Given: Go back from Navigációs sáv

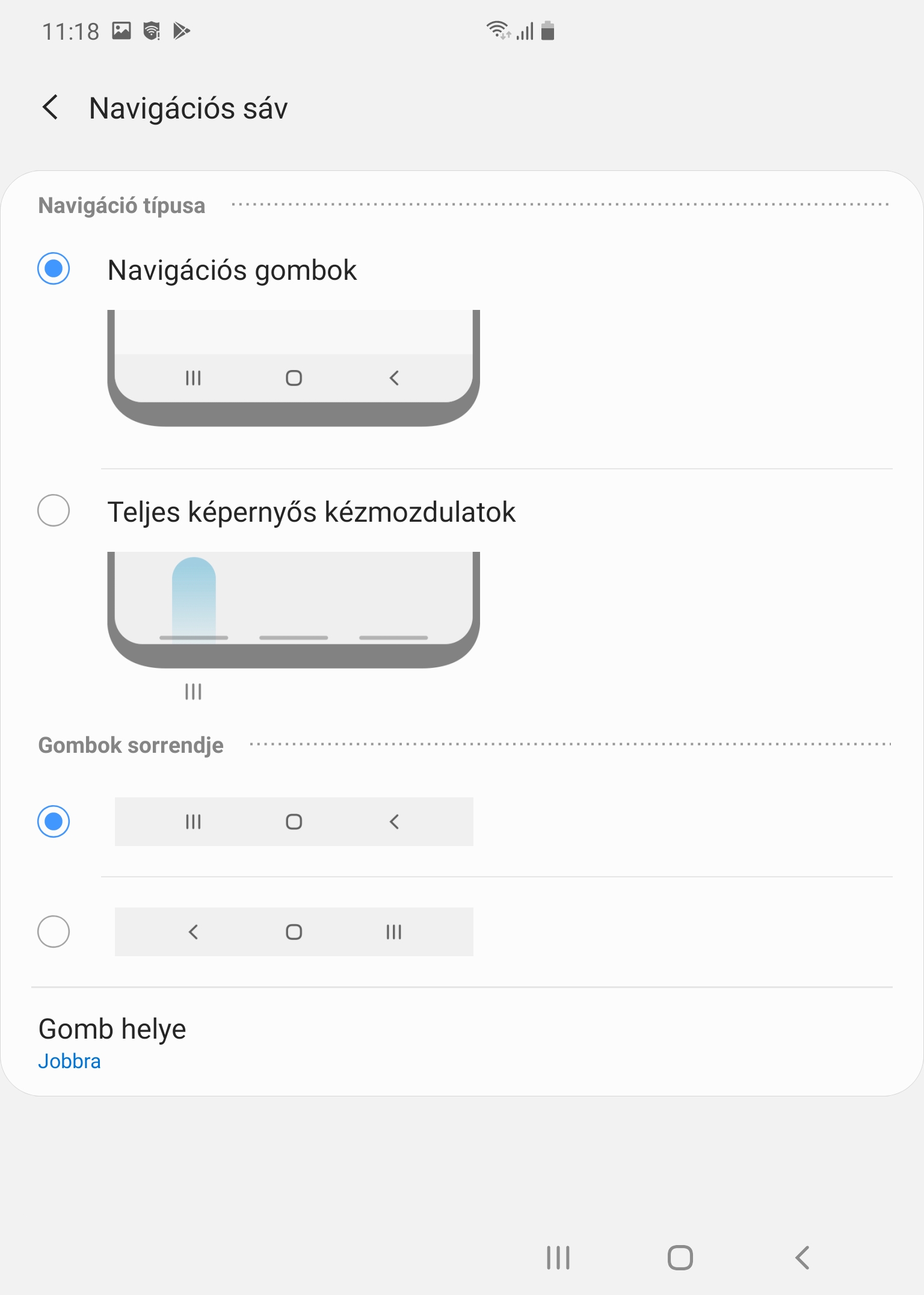Looking at the screenshot, I should click(x=51, y=108).
